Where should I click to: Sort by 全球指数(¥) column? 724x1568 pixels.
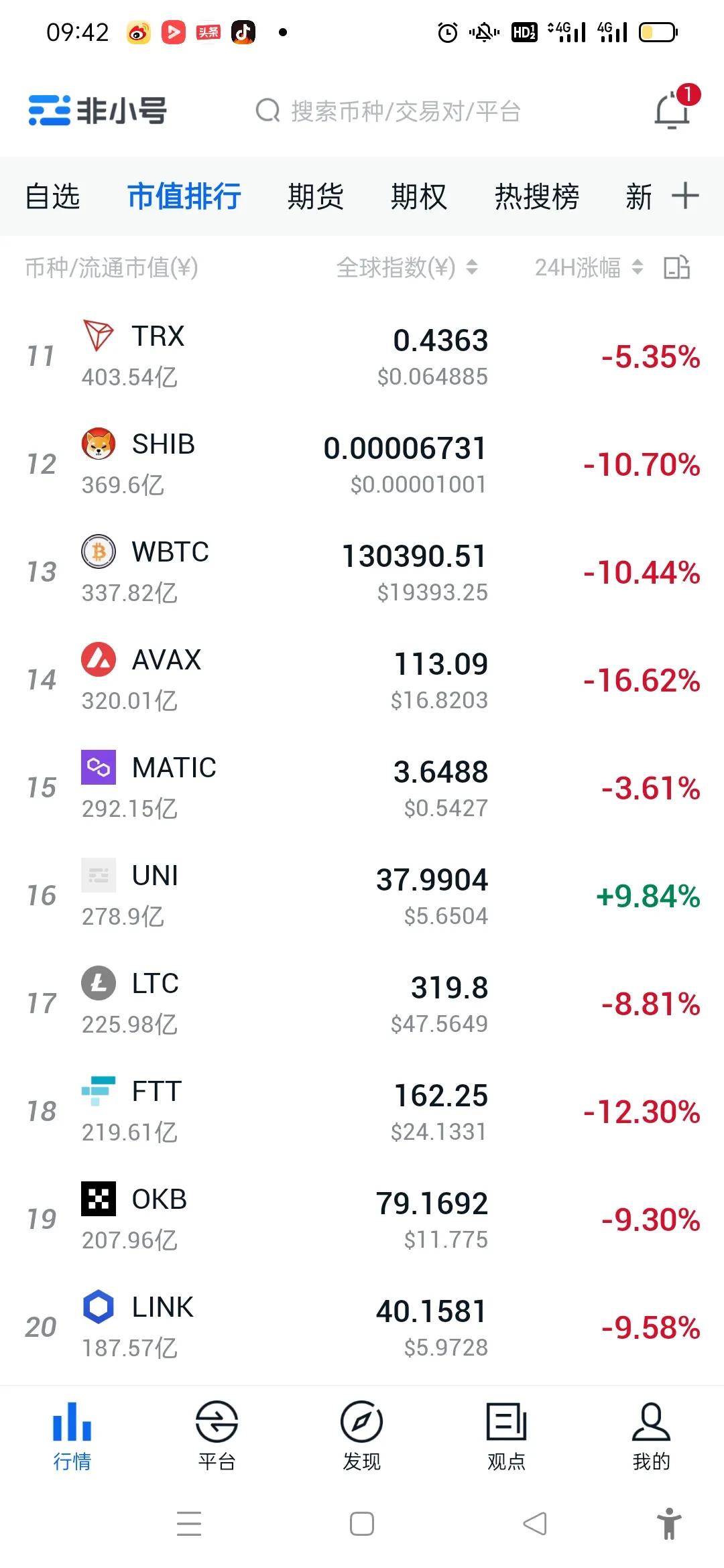point(407,268)
